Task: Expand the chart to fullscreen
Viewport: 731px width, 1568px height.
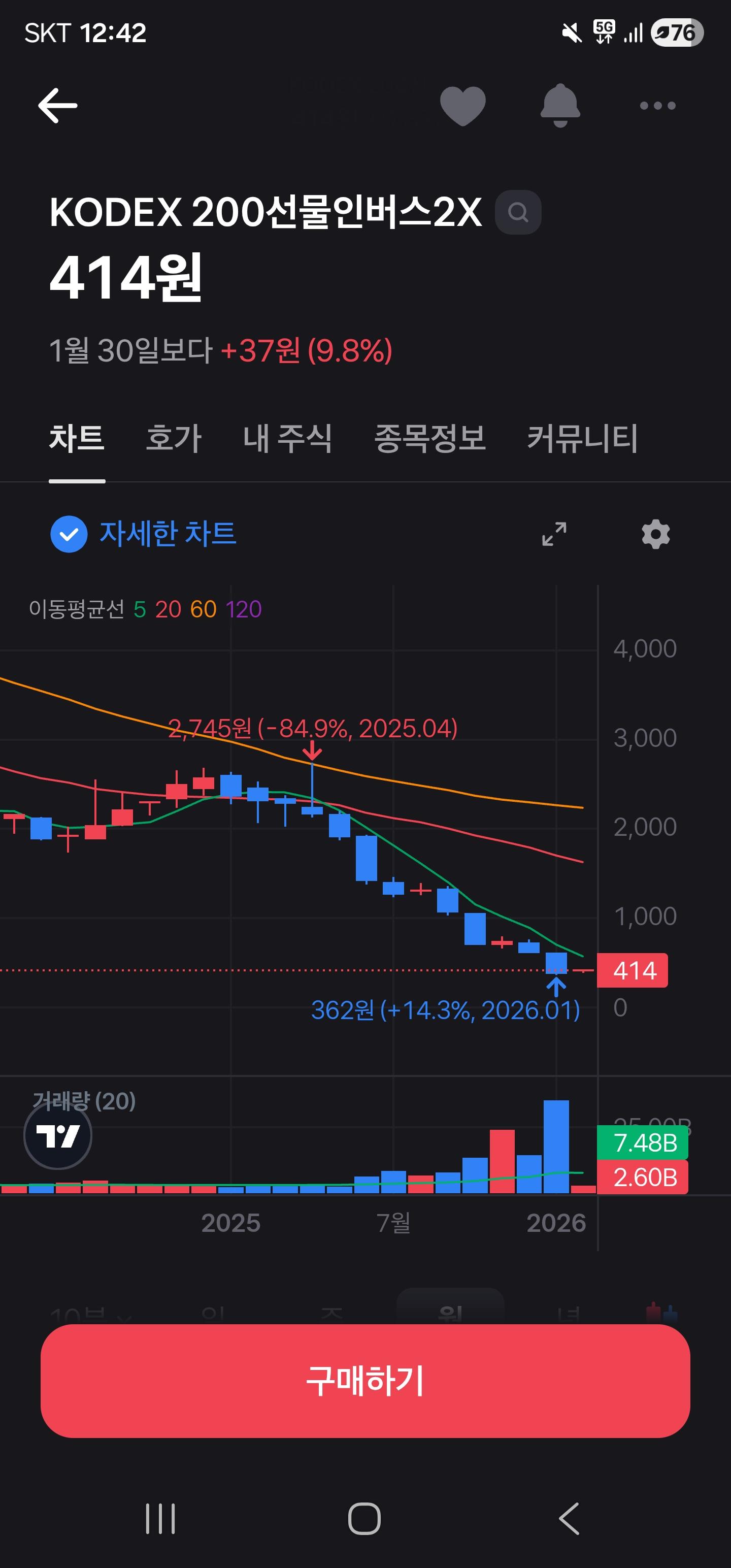Action: 554,534
